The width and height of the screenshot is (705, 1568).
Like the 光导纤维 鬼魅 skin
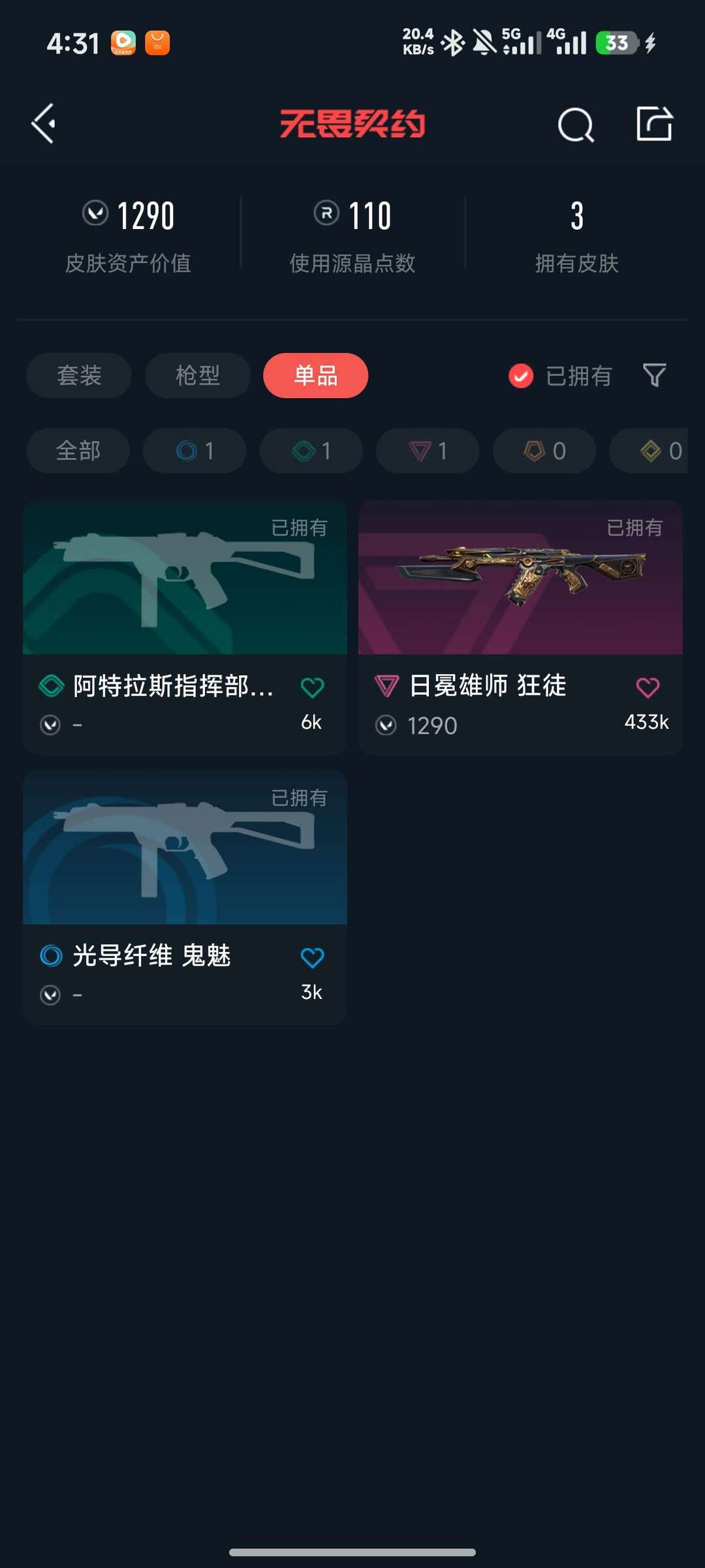[312, 957]
